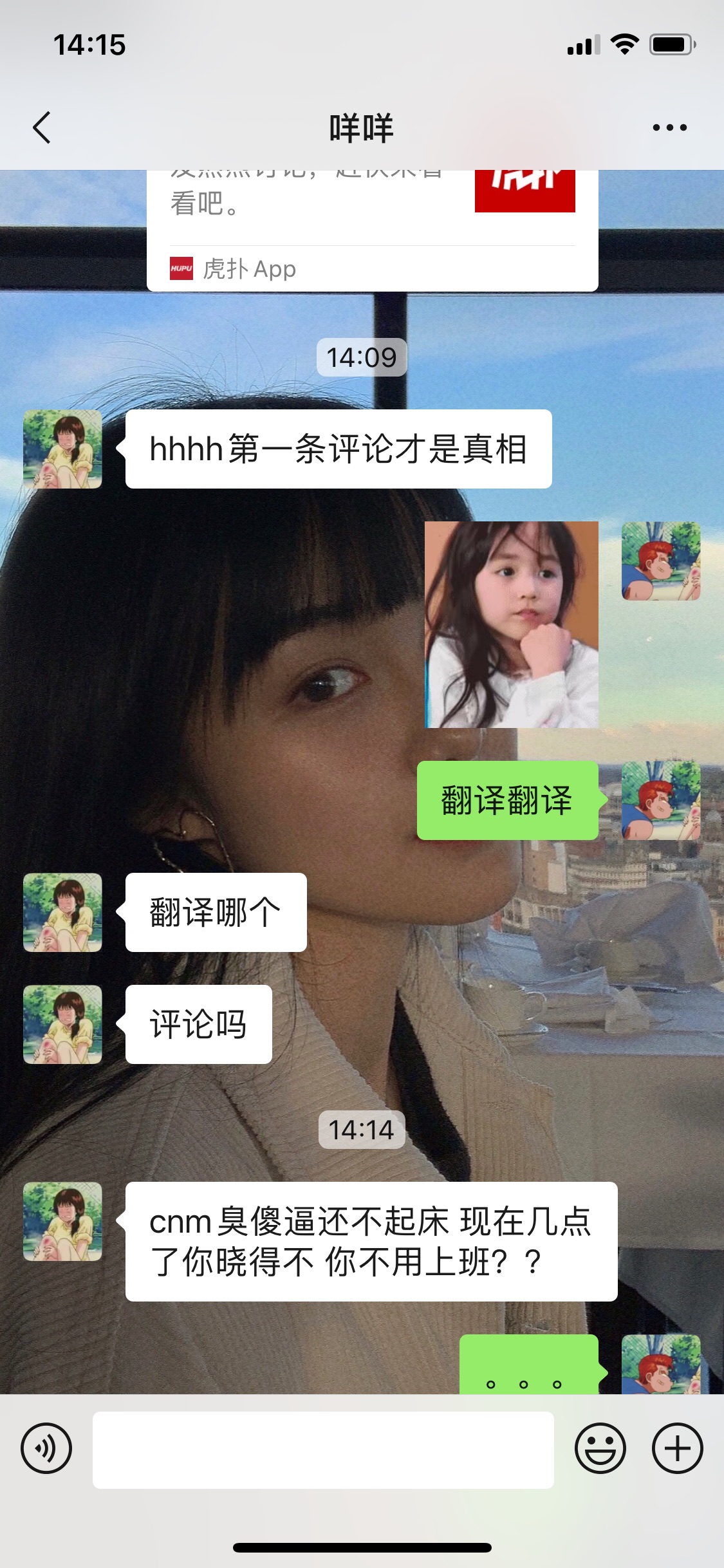
Task: Open contact avatar beside hhhh第一条评论 message
Action: coord(62,449)
